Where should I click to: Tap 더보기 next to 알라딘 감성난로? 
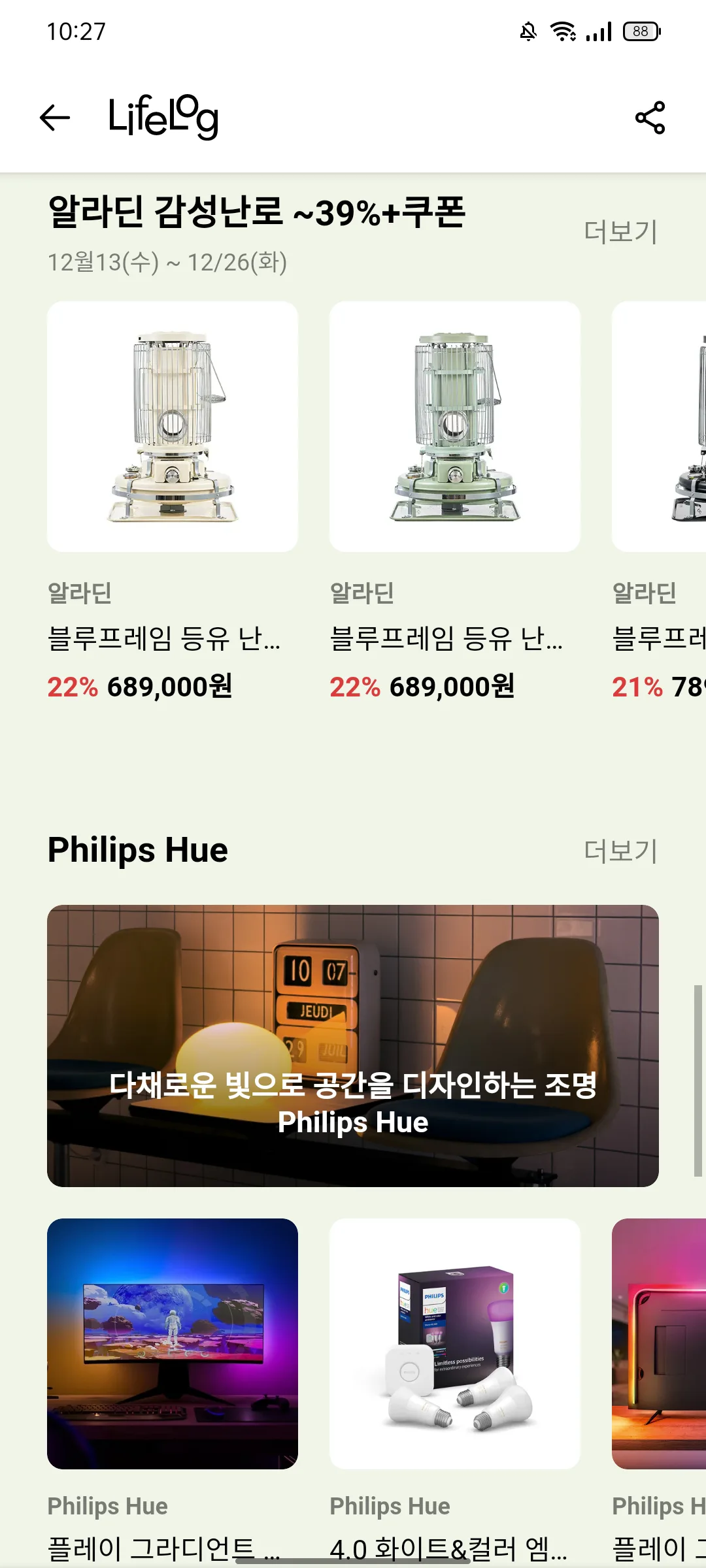coord(620,232)
